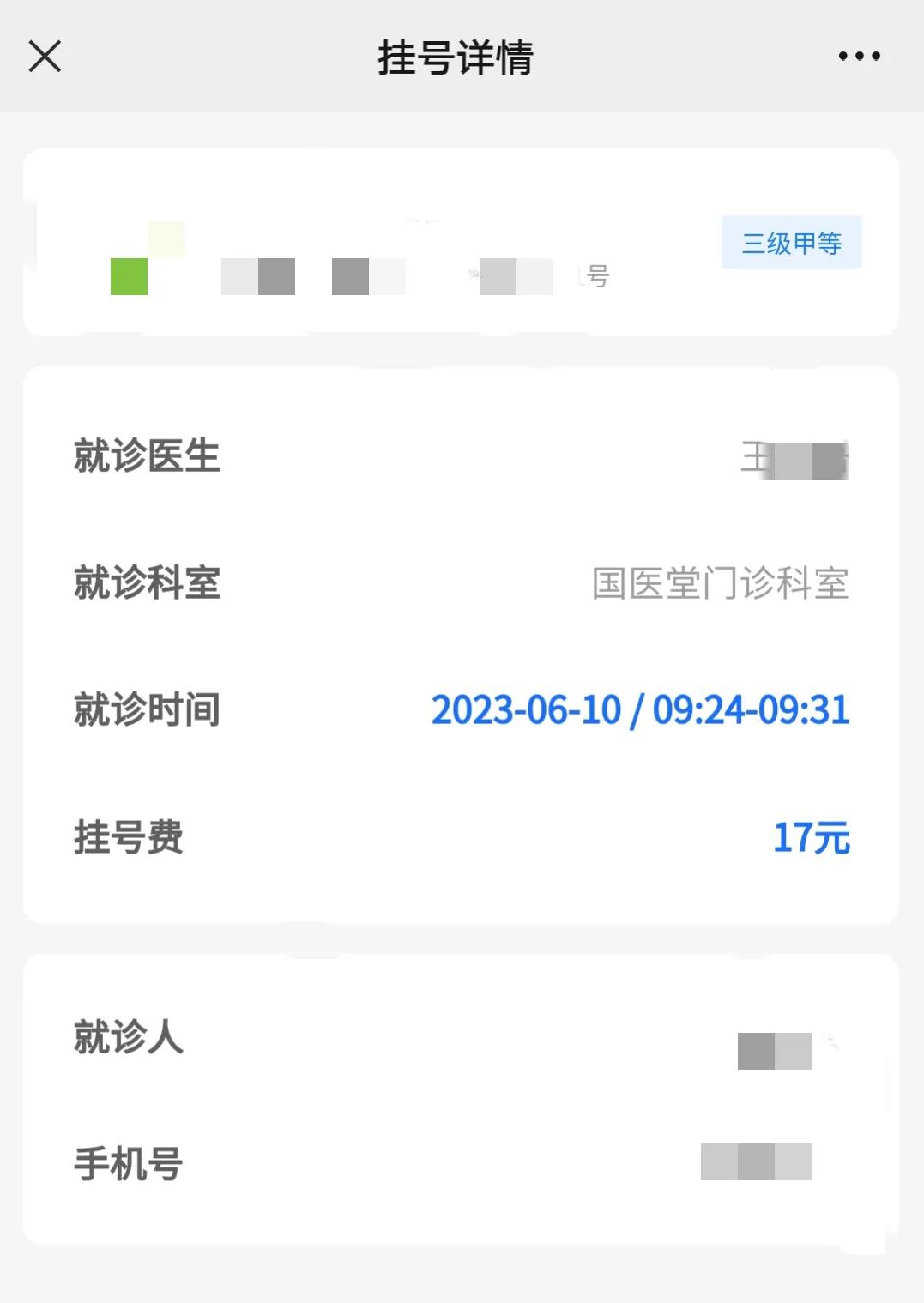Click the hospital information card

(462, 240)
